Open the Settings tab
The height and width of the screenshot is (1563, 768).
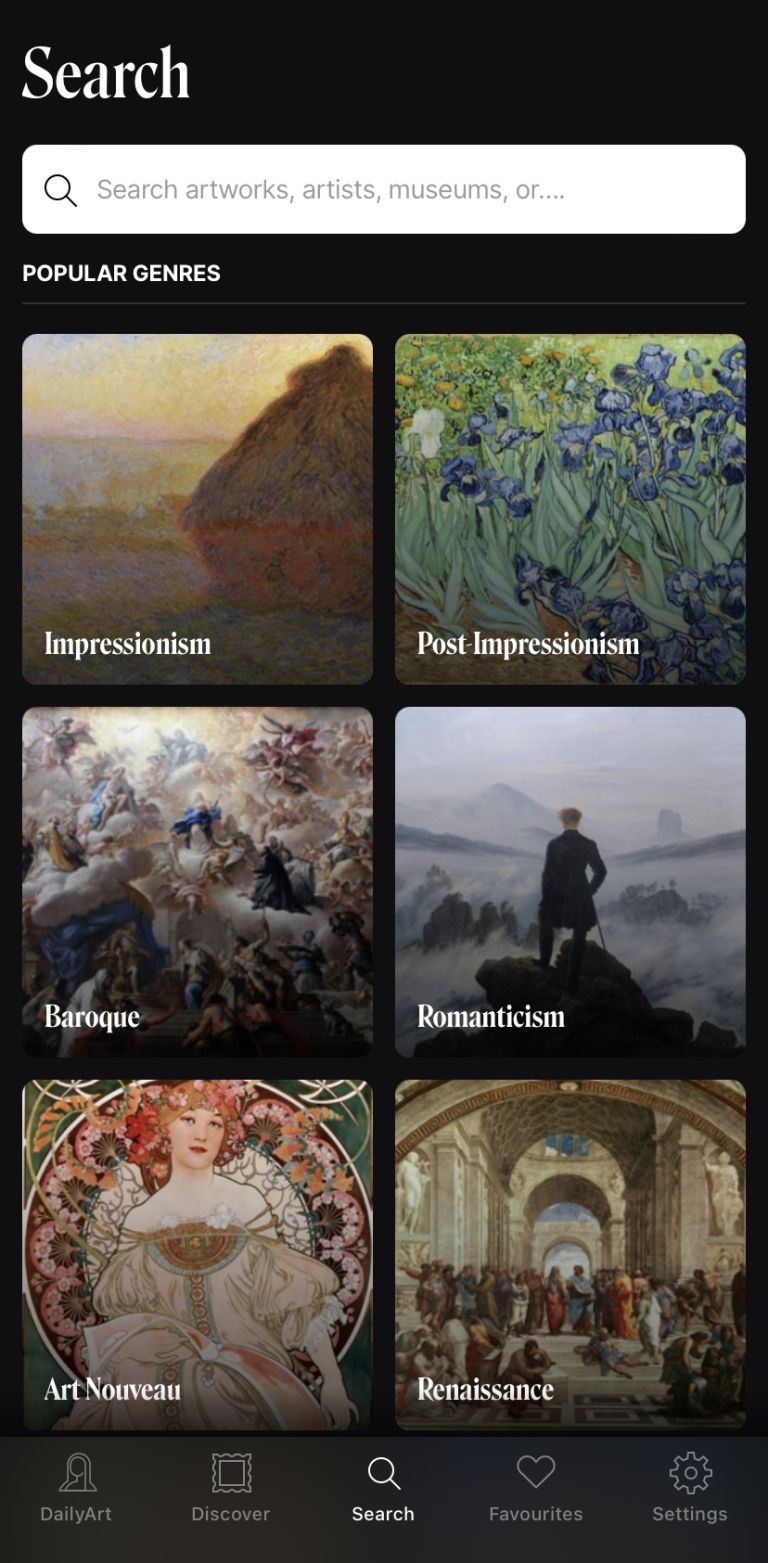690,1488
